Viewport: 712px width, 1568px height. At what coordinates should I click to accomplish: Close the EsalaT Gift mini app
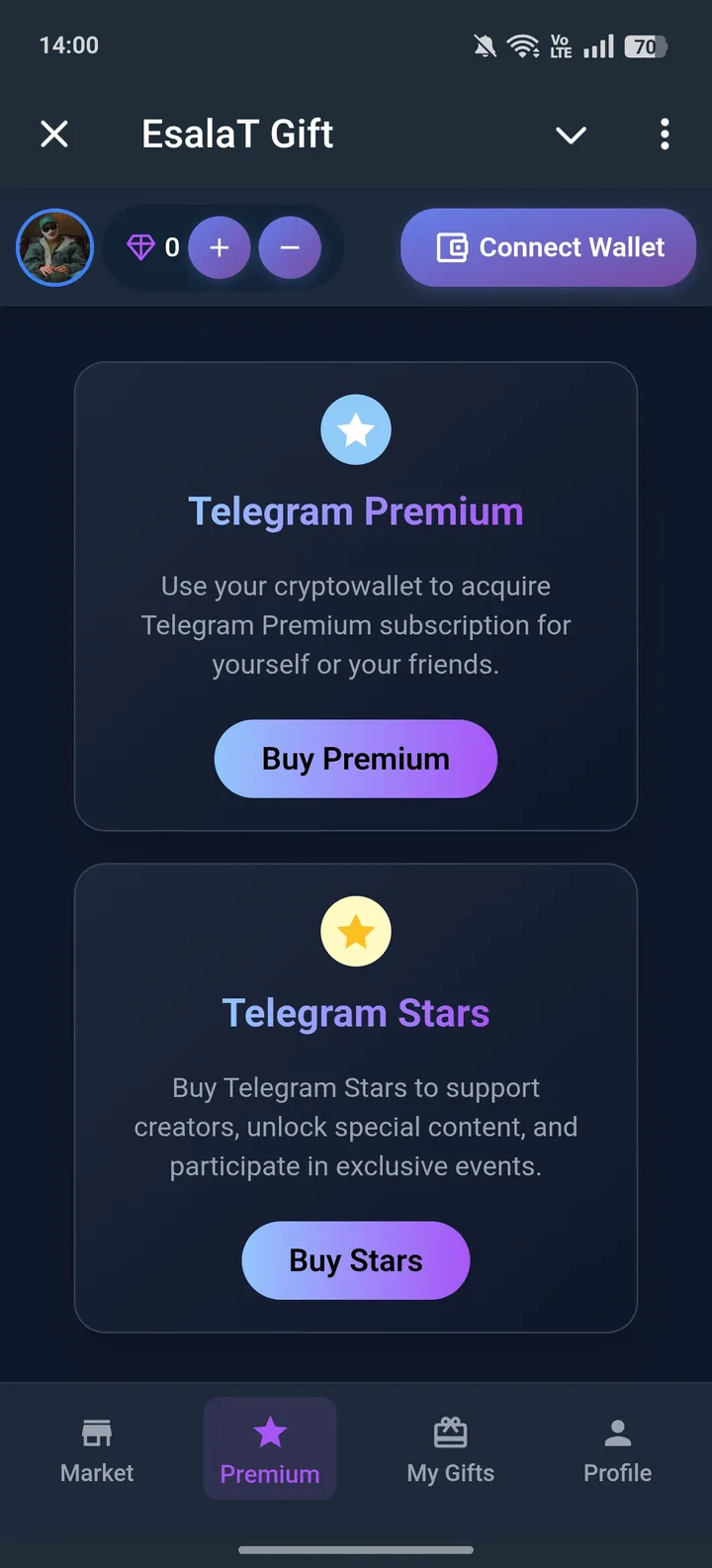tap(54, 134)
